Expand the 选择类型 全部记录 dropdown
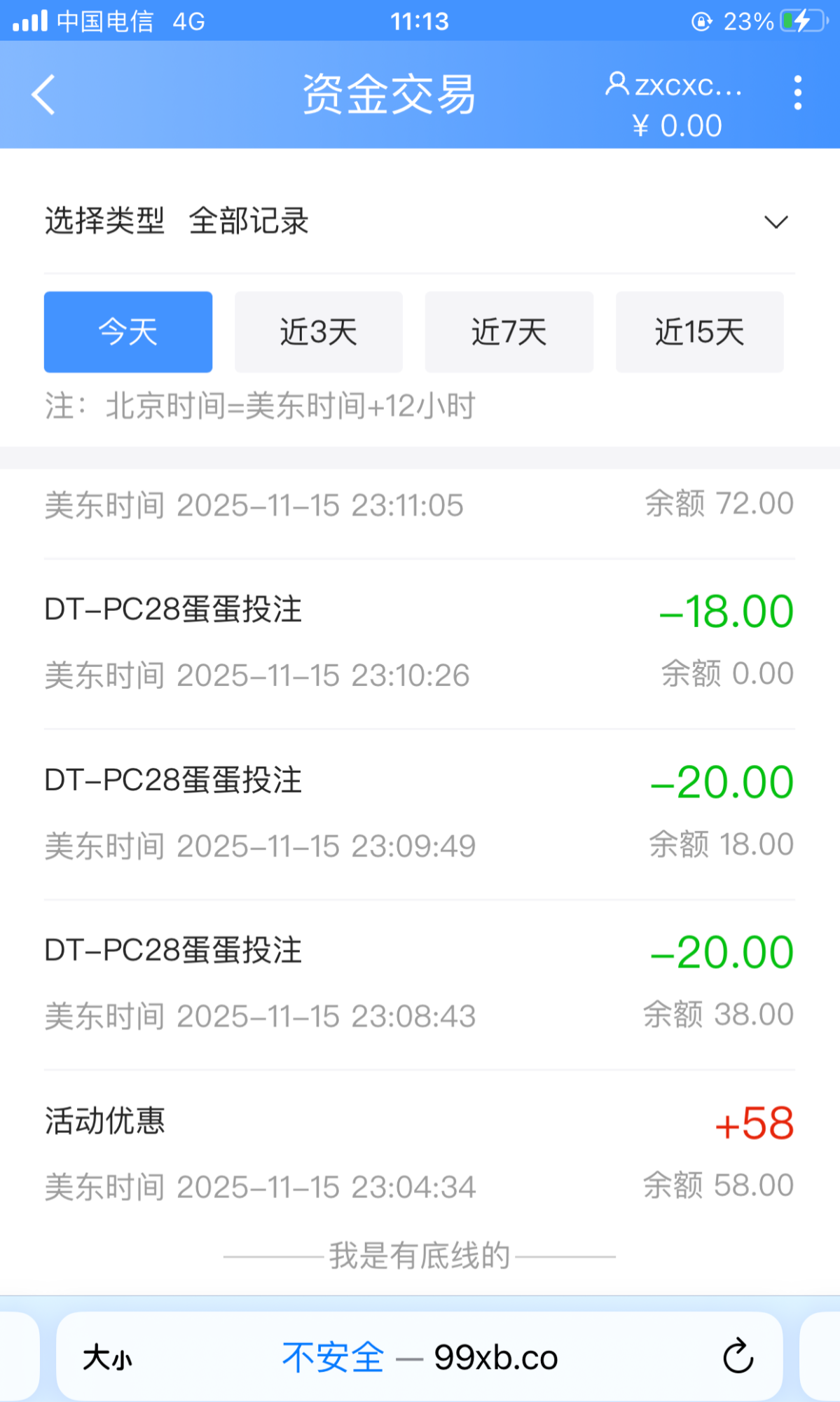 [776, 222]
